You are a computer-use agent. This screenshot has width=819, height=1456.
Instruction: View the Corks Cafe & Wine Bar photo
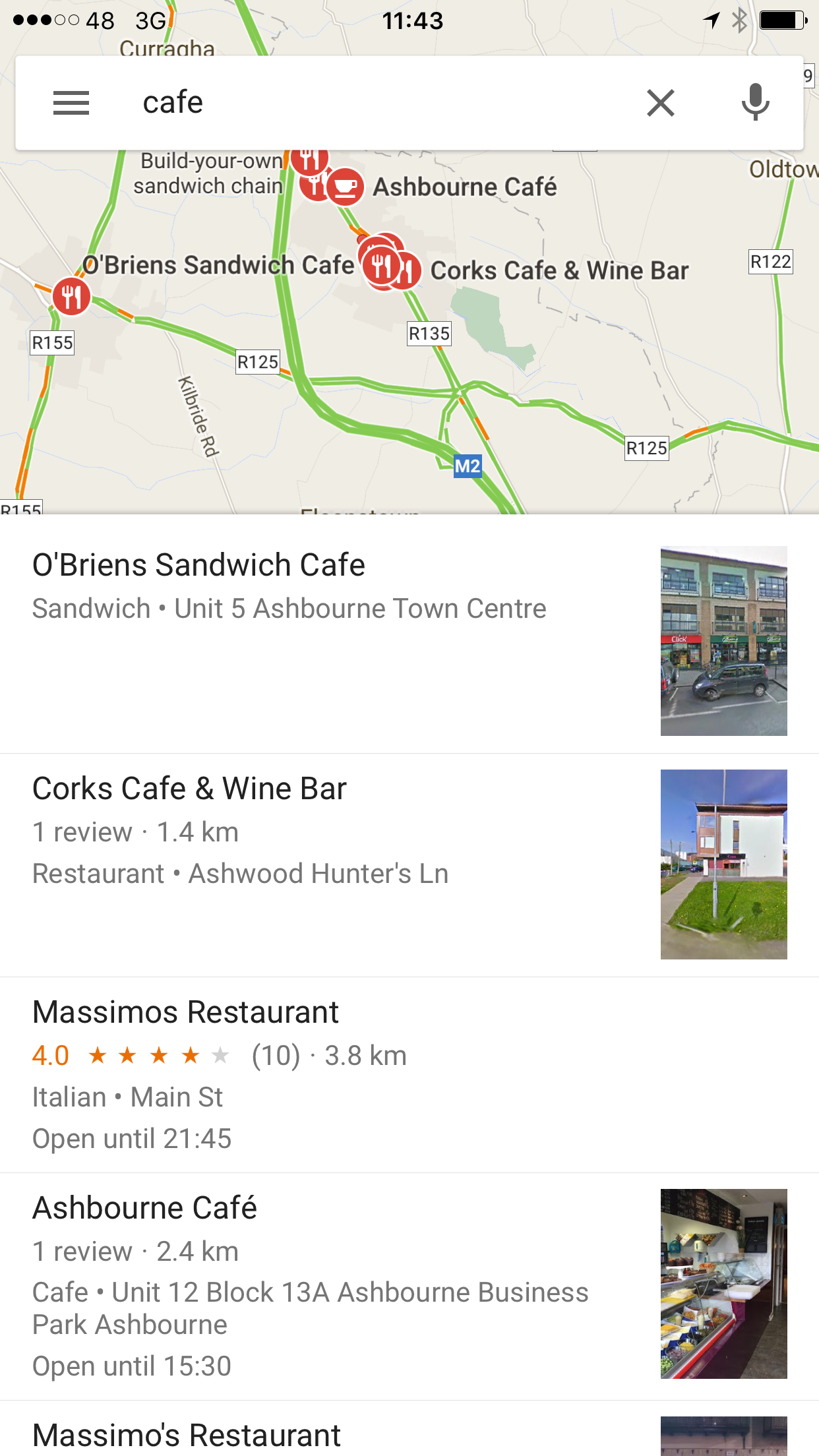click(x=723, y=864)
